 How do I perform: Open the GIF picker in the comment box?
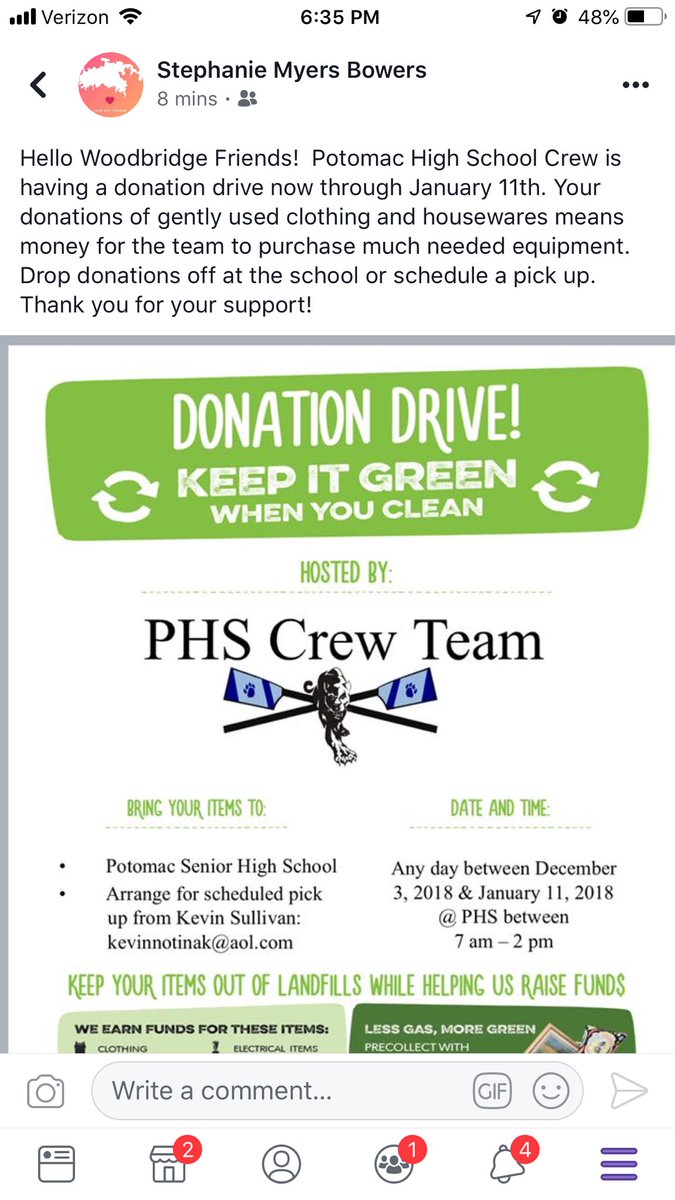492,1091
